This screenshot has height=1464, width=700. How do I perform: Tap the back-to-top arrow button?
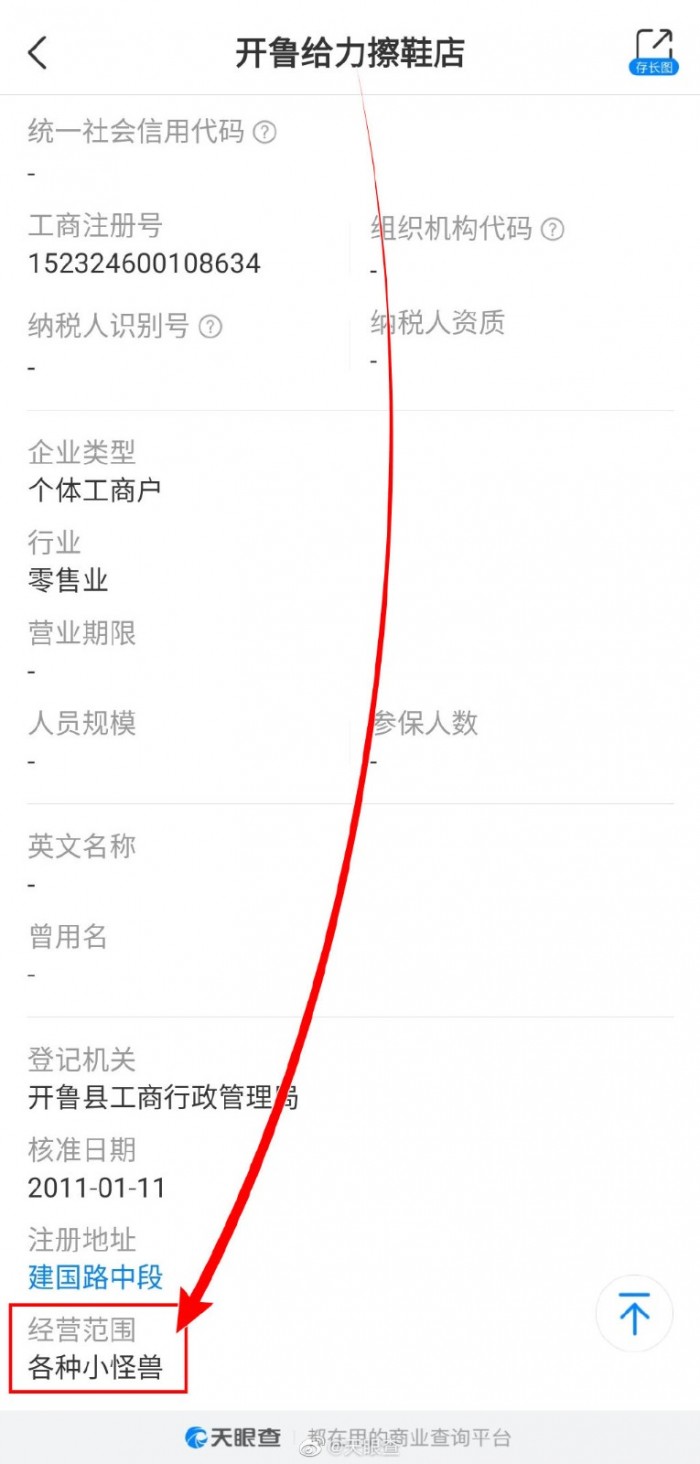click(634, 1313)
